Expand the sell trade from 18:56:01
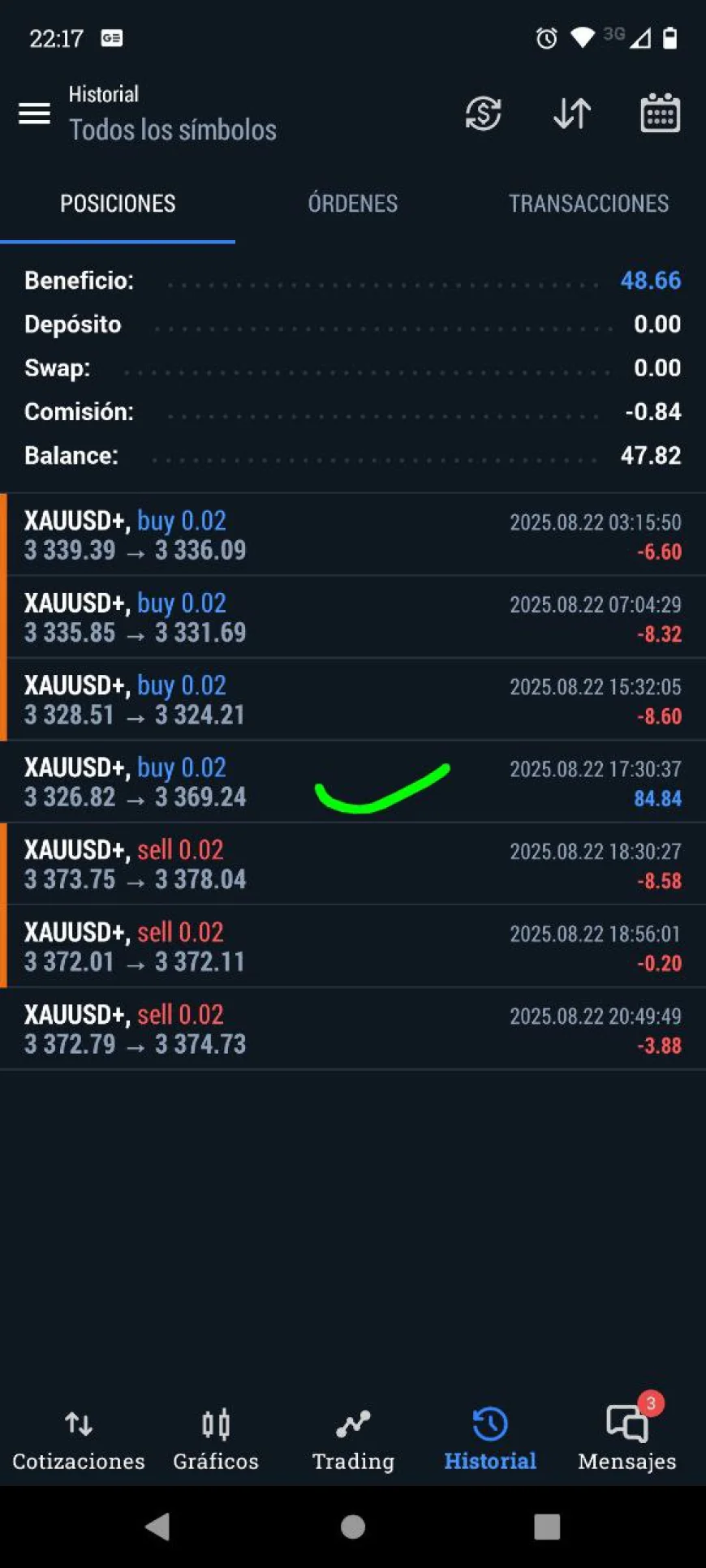This screenshot has width=706, height=1568. click(x=353, y=947)
